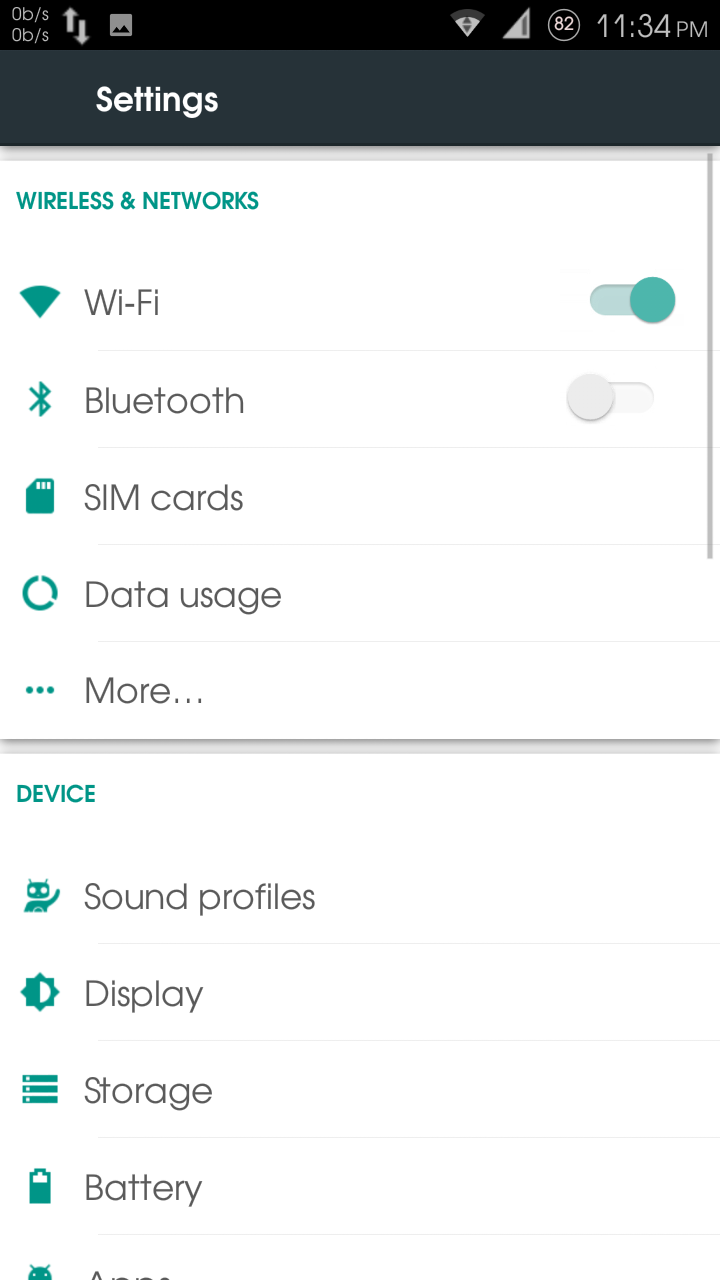720x1280 pixels.
Task: Open Bluetooth settings
Action: click(165, 400)
